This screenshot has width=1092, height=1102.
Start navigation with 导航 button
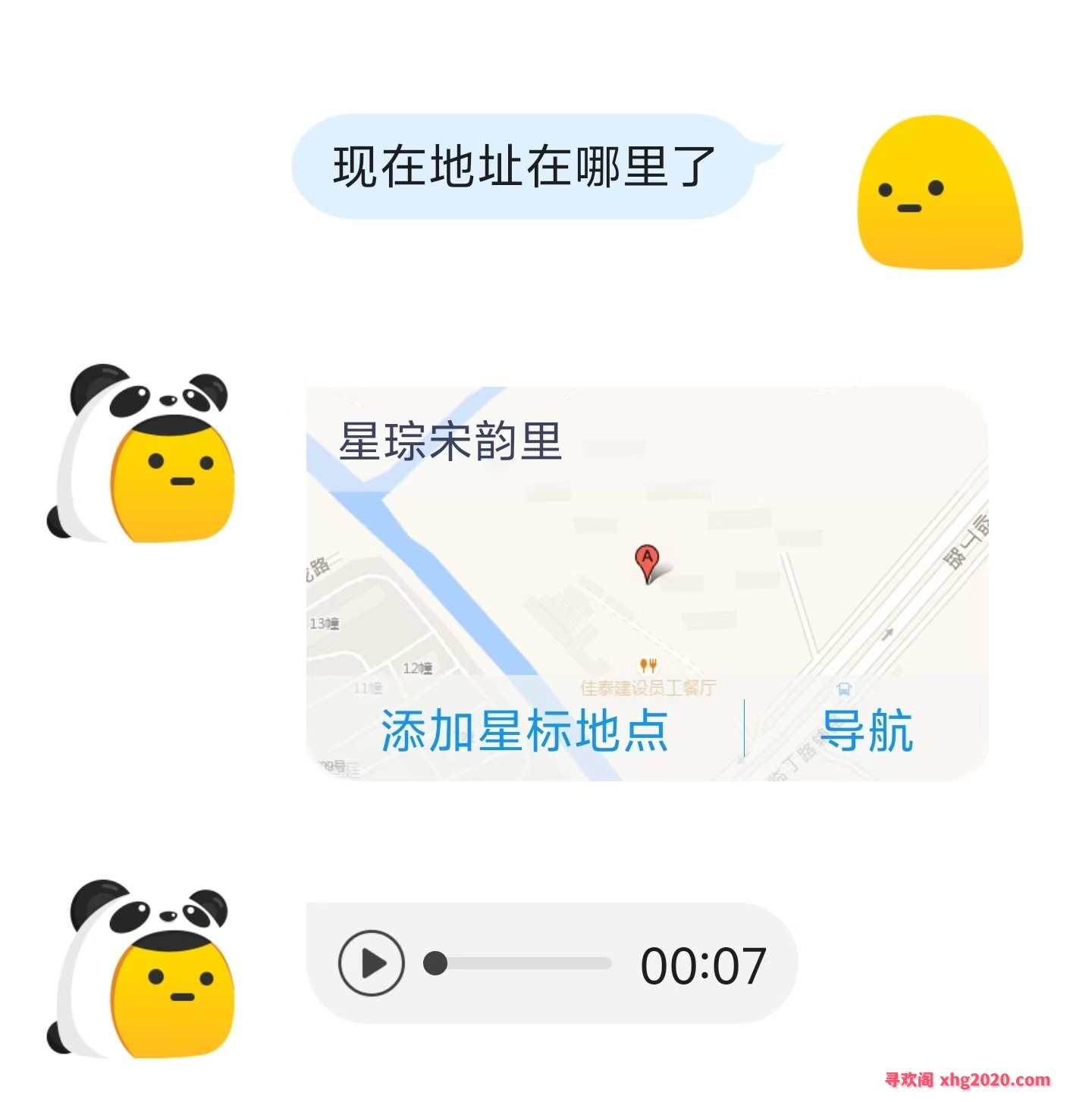tap(867, 730)
